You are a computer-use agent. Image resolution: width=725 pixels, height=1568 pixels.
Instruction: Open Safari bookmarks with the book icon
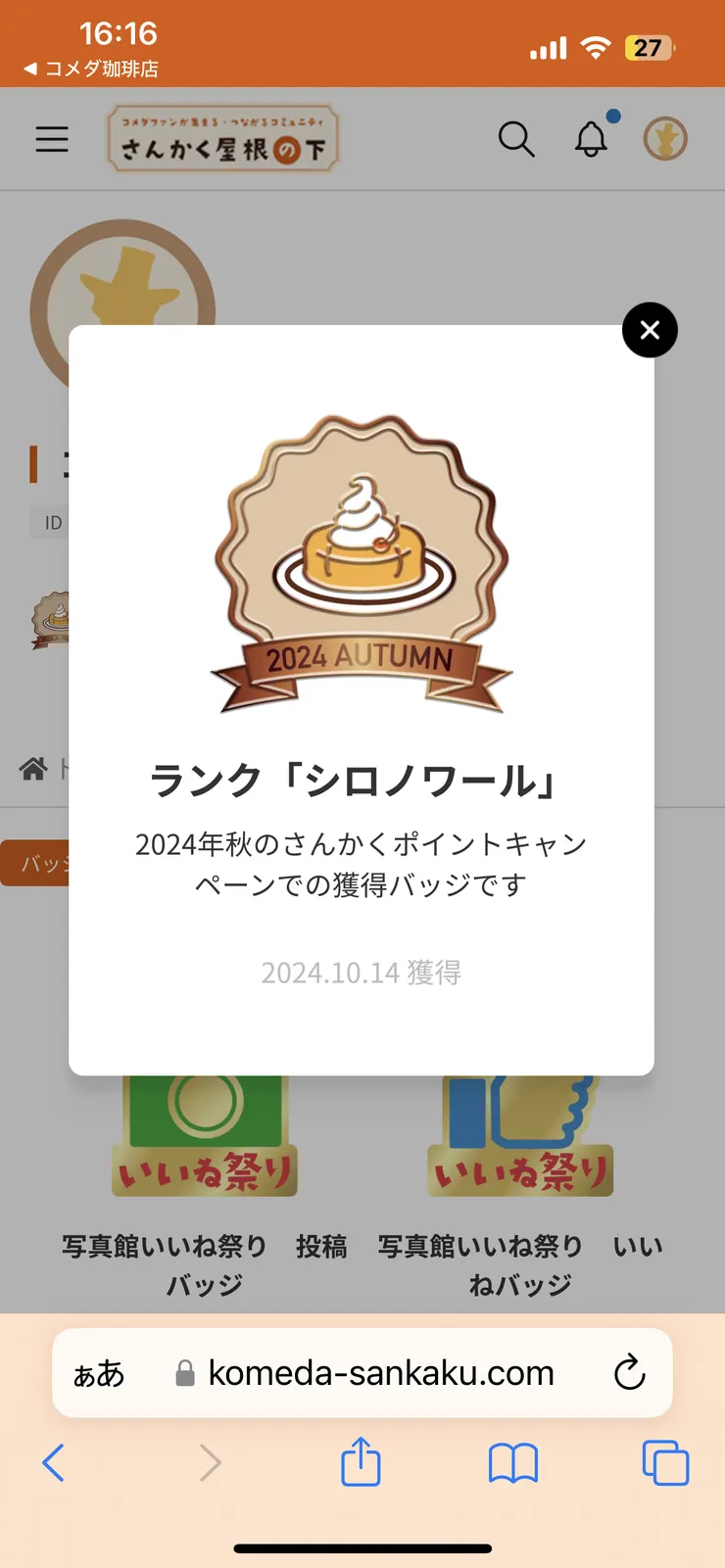point(513,1463)
